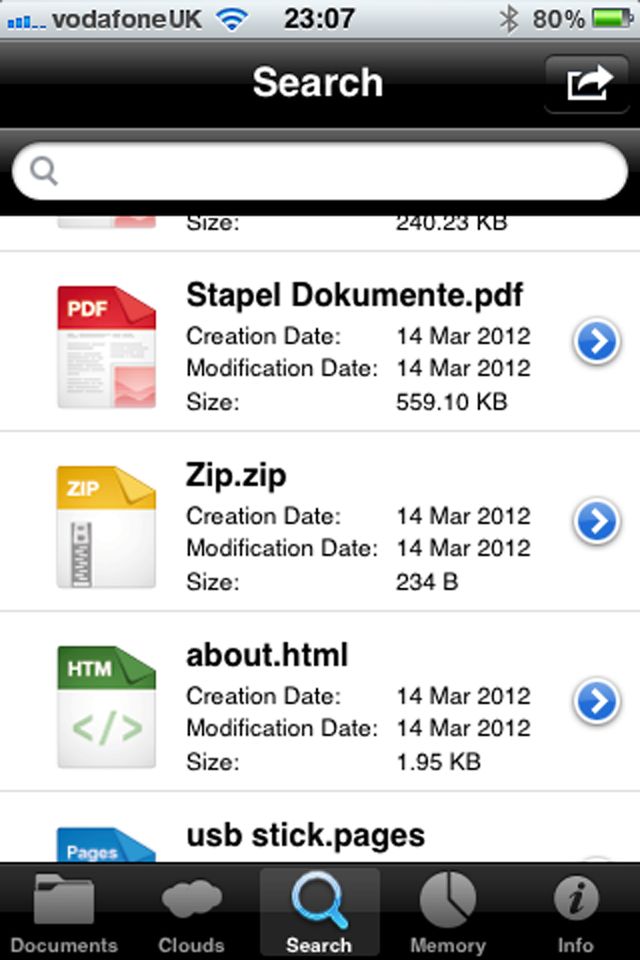
Task: Focus the search text field
Action: pyautogui.click(x=320, y=172)
